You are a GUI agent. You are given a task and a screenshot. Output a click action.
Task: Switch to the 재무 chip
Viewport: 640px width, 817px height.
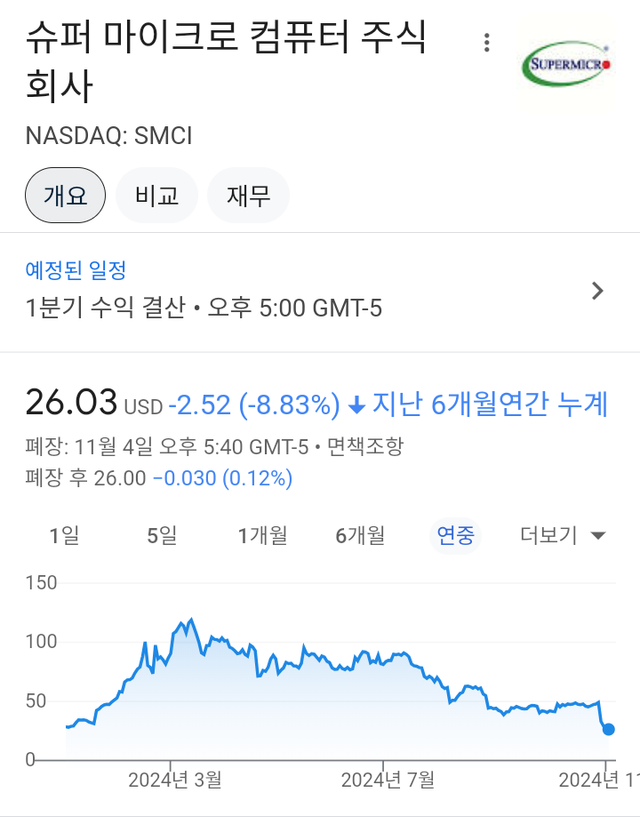pos(248,195)
